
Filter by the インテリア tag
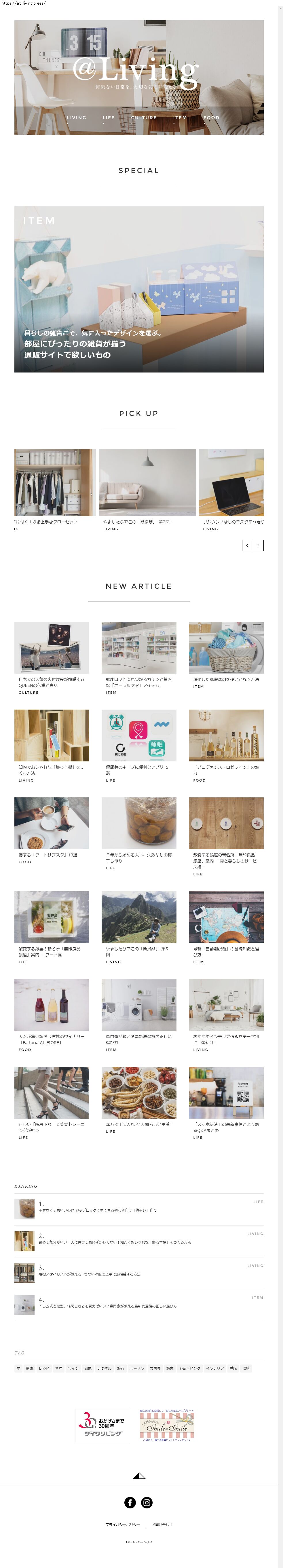pos(214,1368)
